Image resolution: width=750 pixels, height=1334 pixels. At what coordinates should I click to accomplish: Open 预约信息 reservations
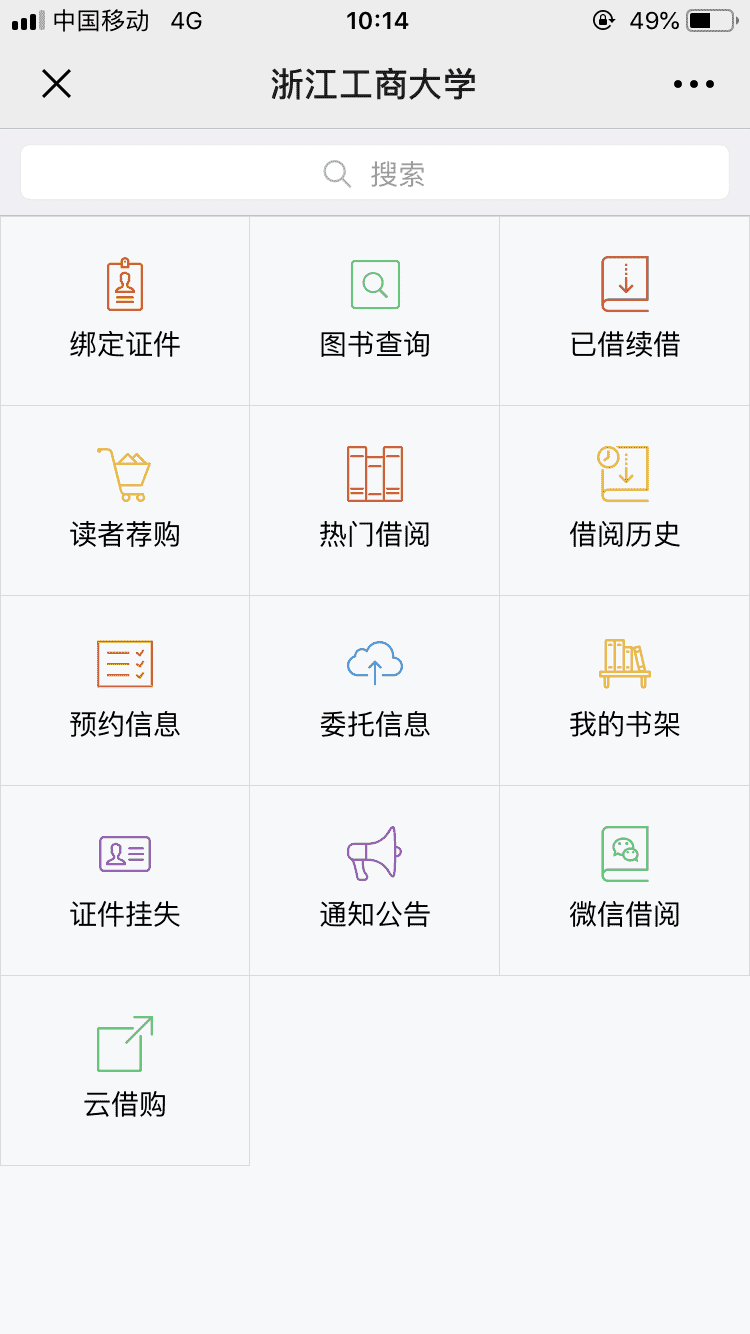(125, 690)
